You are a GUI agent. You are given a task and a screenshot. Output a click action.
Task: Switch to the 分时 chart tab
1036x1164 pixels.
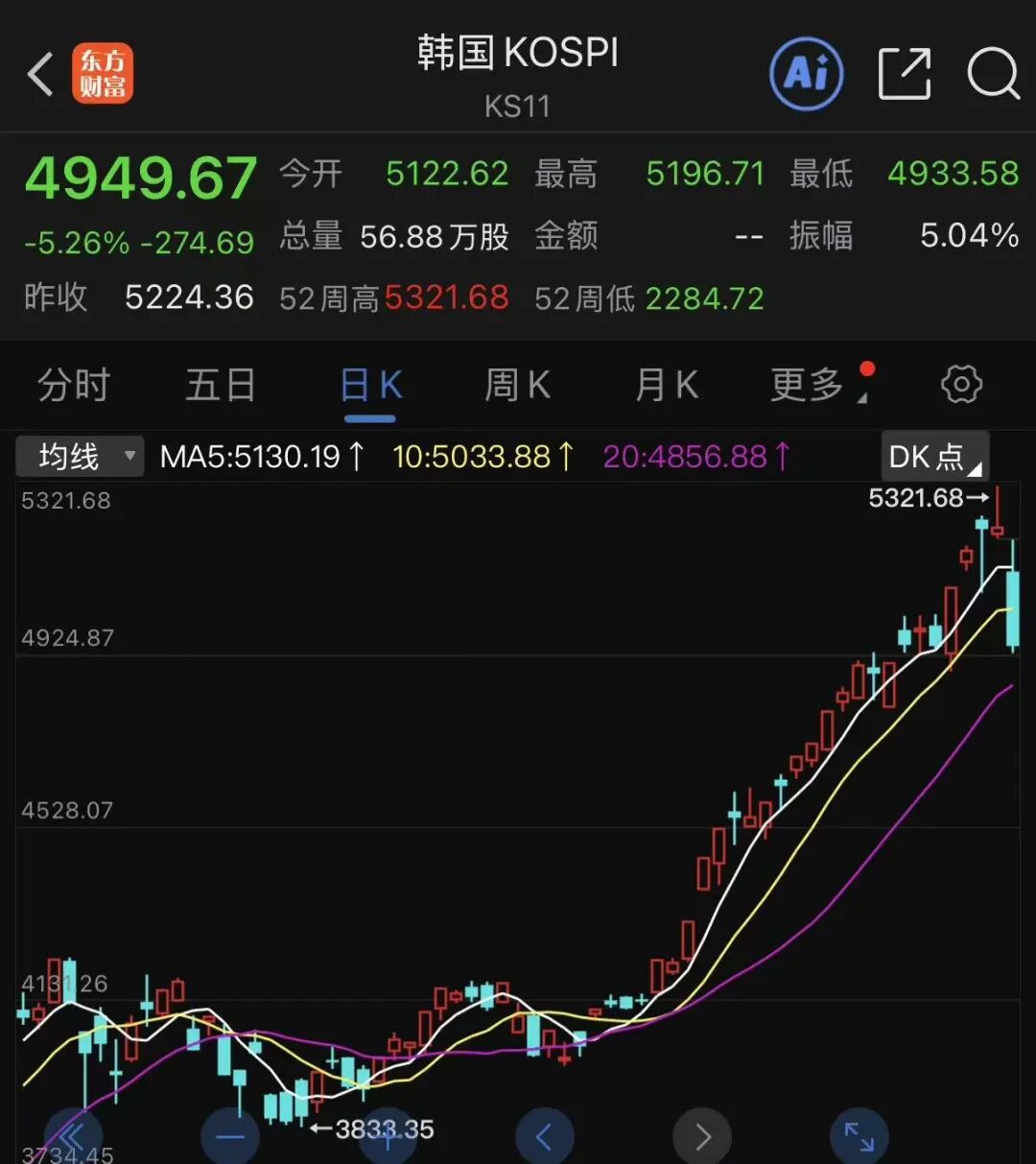[74, 386]
